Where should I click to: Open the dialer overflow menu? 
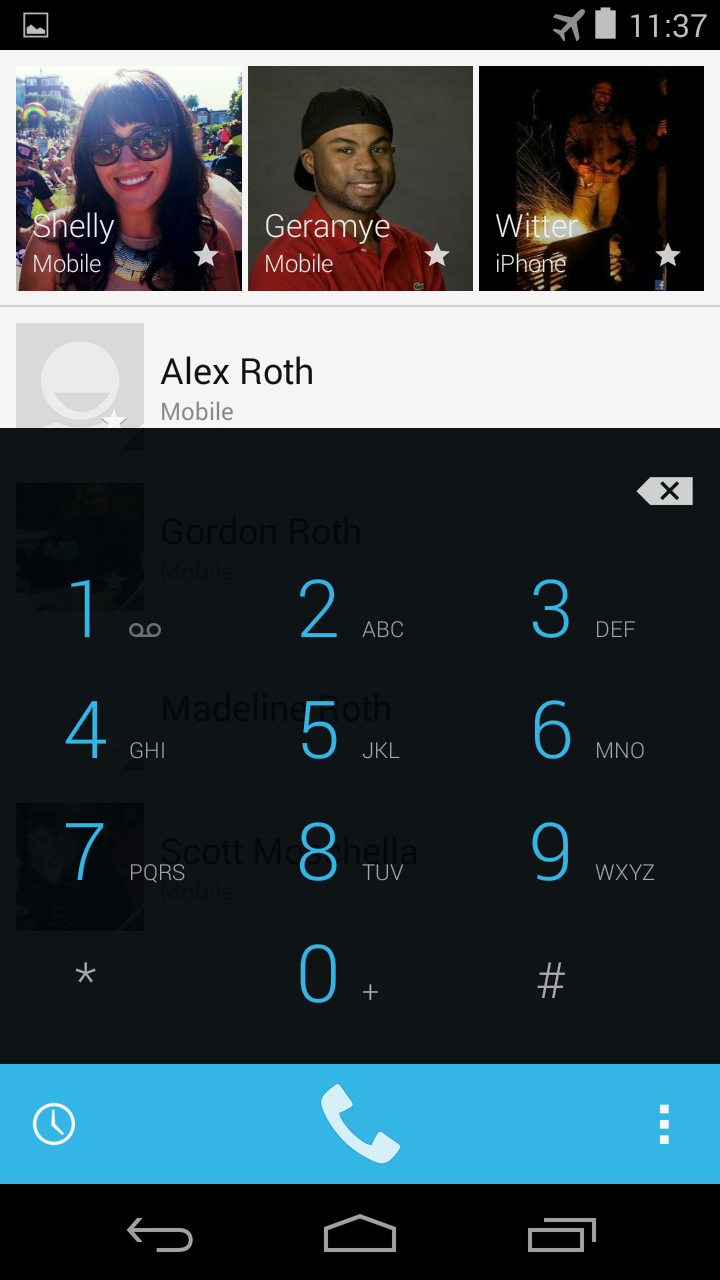pos(664,1124)
